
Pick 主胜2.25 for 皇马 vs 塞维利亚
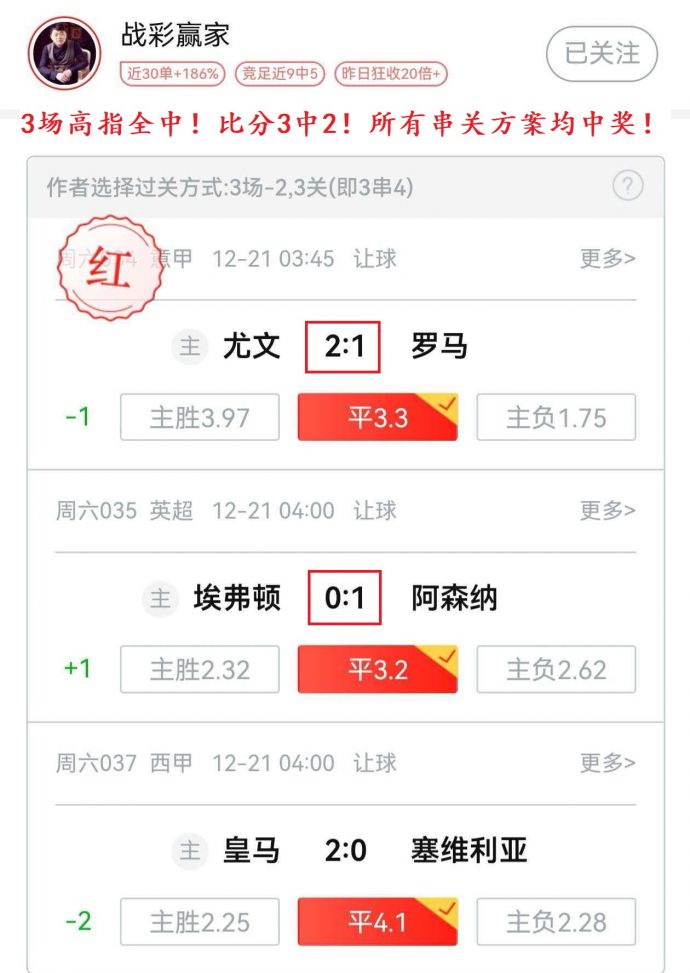pos(199,921)
